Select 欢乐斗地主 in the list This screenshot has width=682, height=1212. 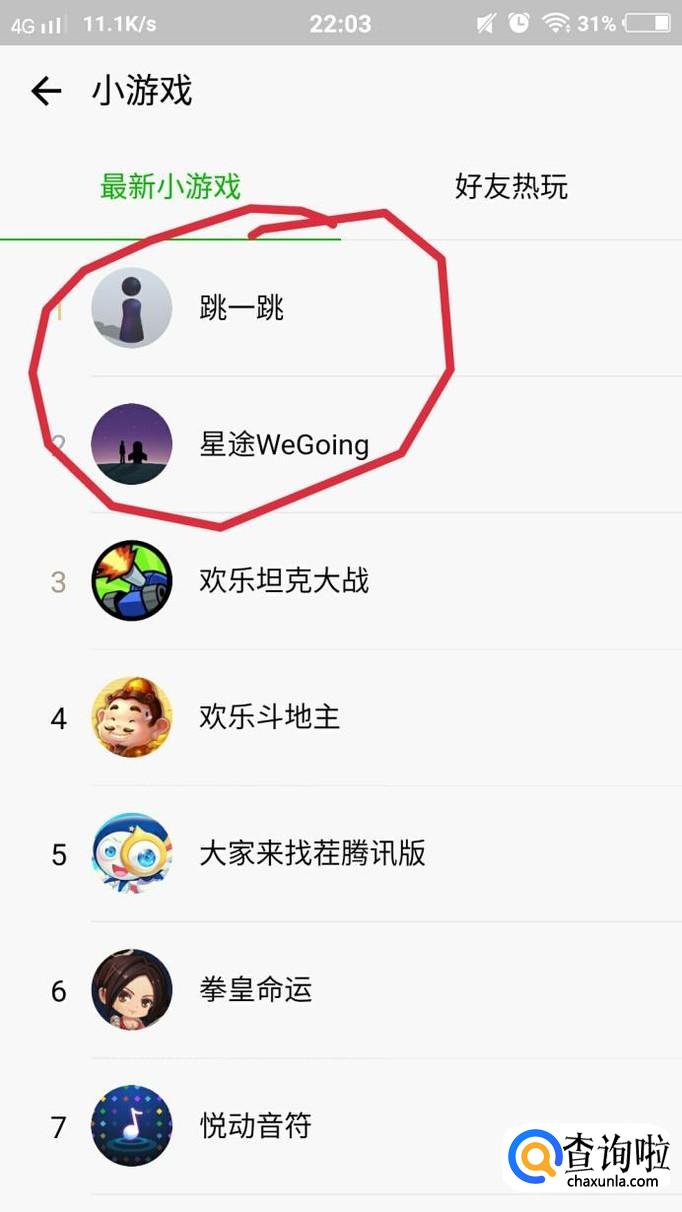click(x=270, y=717)
